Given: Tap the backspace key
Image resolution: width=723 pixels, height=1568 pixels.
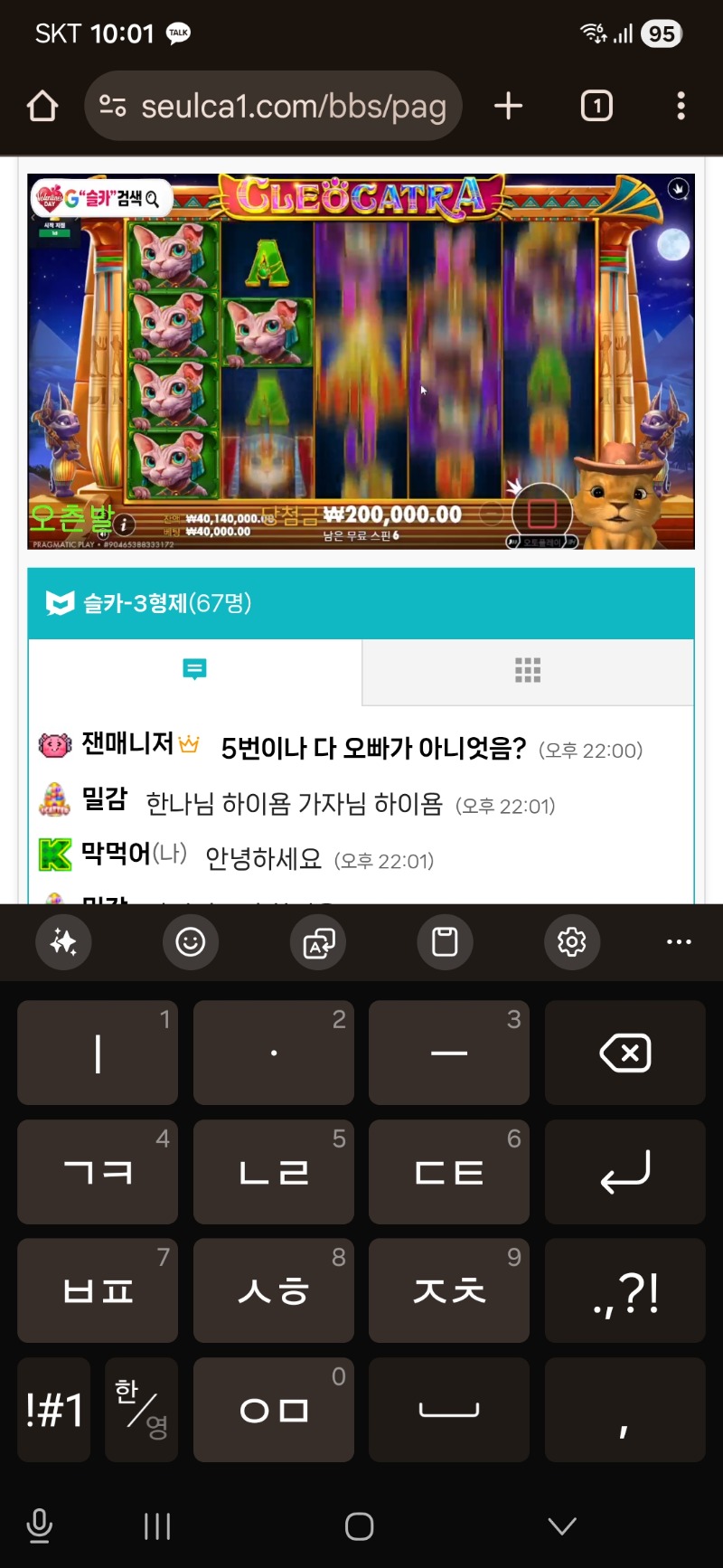Looking at the screenshot, I should tap(624, 1053).
